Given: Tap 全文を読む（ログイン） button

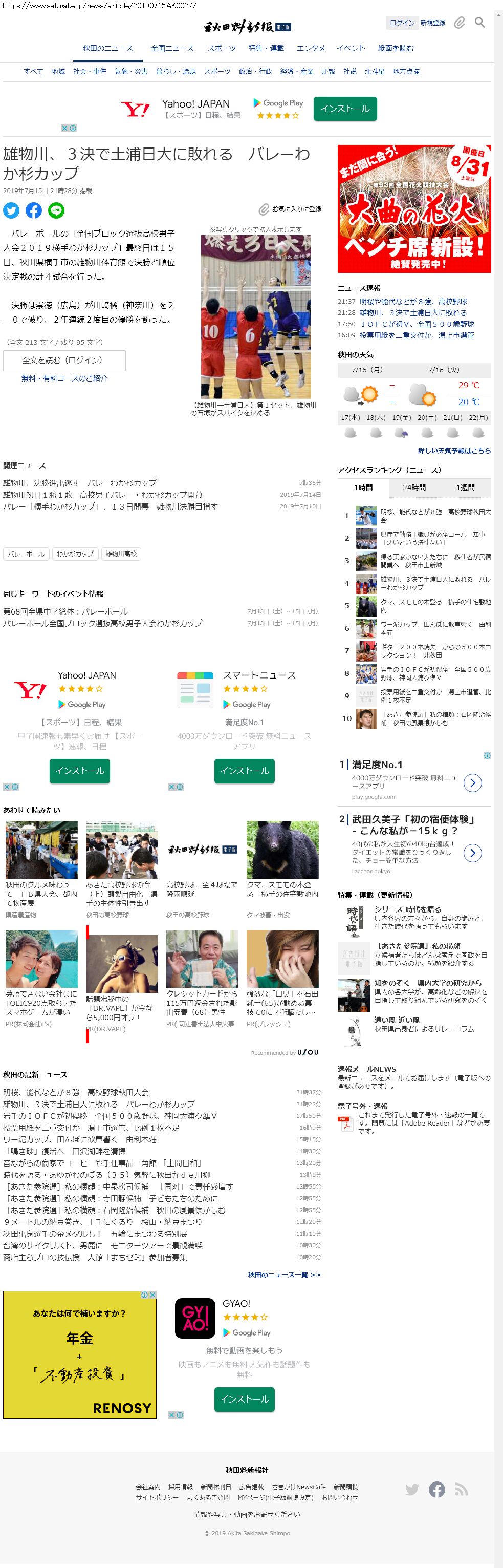Looking at the screenshot, I should 64,361.
